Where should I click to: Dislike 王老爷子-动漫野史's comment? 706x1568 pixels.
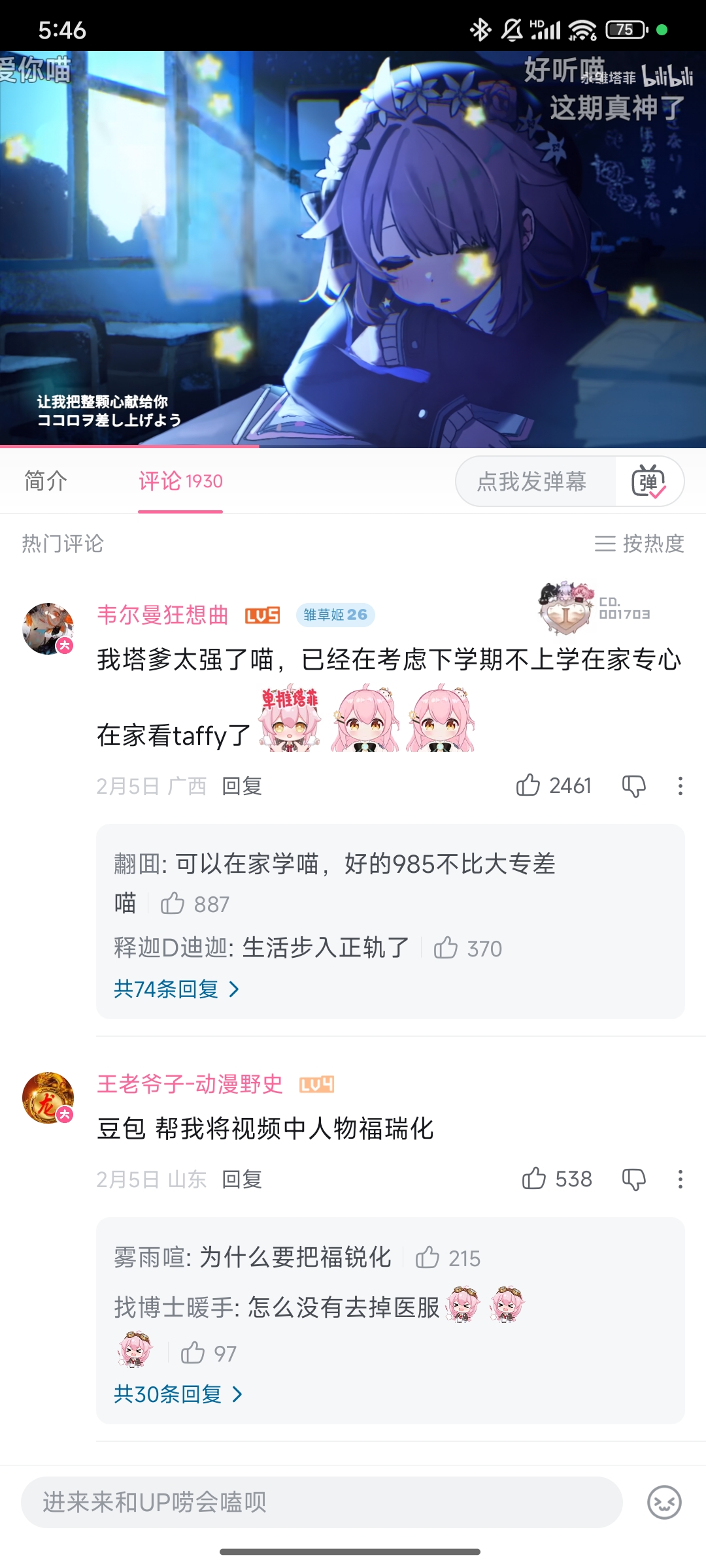(633, 1179)
